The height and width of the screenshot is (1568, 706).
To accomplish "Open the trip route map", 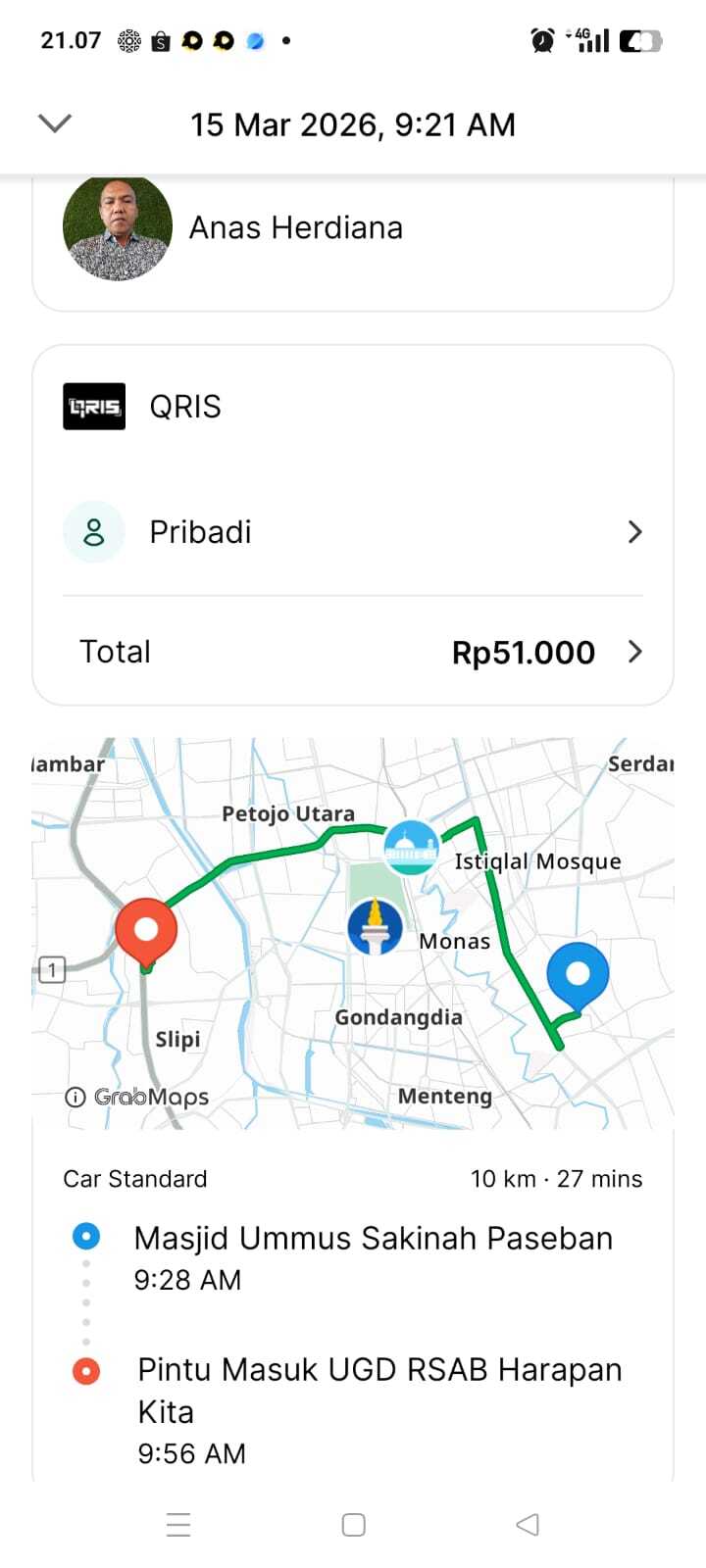I will tap(353, 933).
